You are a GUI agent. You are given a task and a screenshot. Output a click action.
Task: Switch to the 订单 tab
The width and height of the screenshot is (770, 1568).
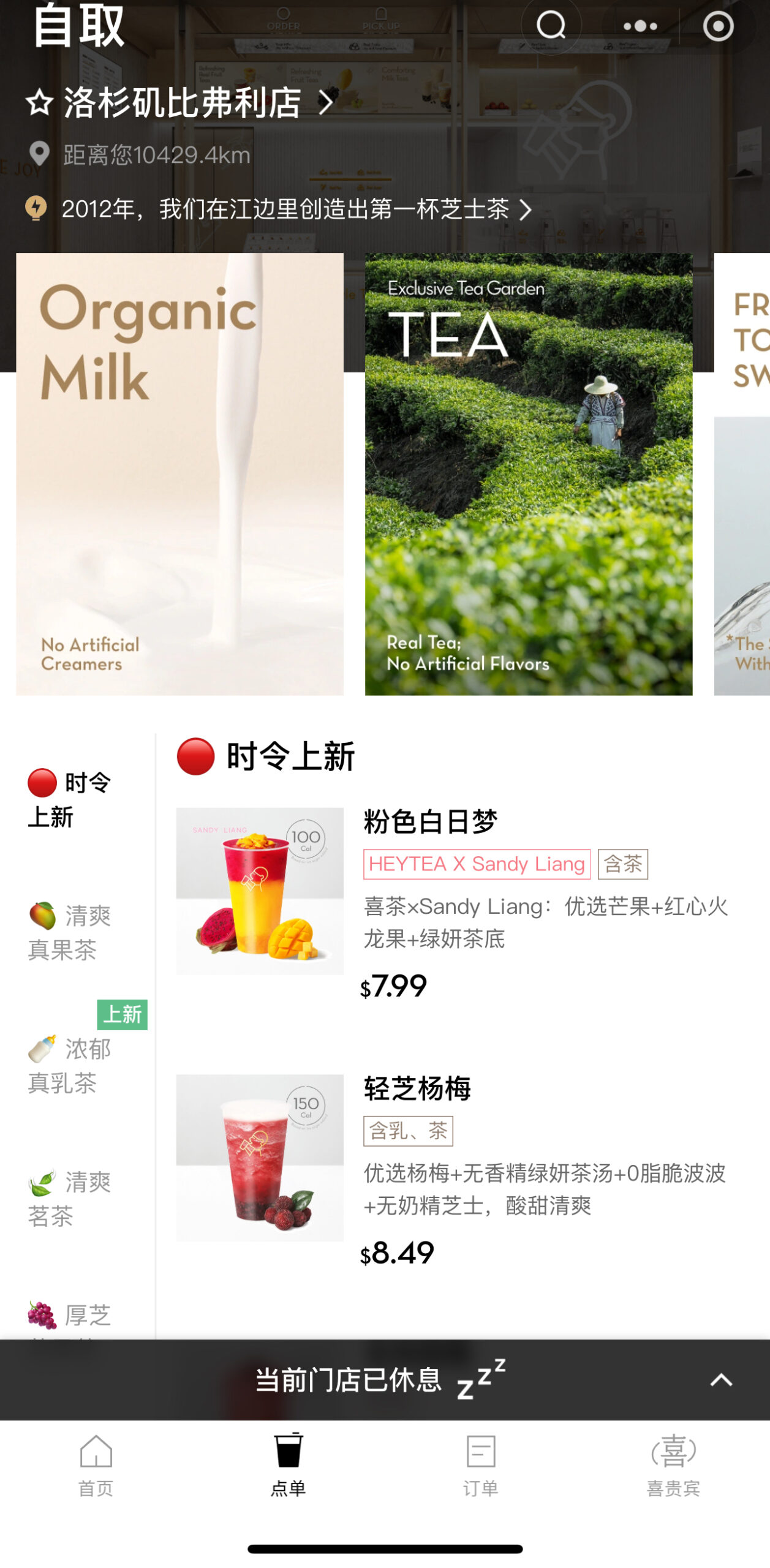481,1464
